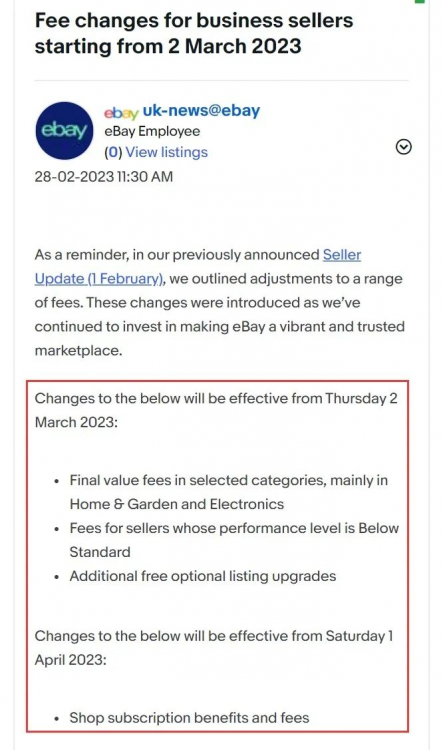The width and height of the screenshot is (443, 750).
Task: Expand the post options dropdown arrow
Action: pyautogui.click(x=404, y=147)
